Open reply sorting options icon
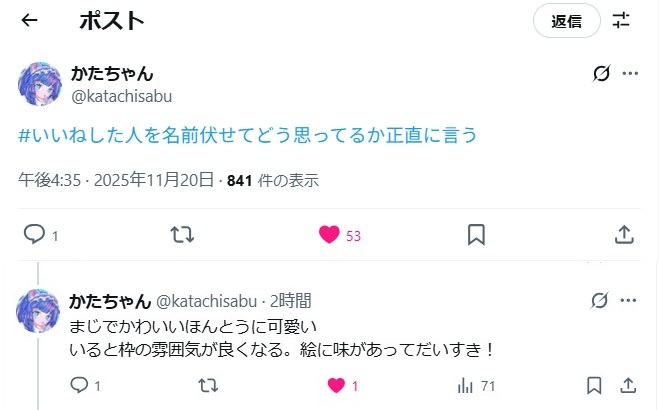 pyautogui.click(x=622, y=20)
